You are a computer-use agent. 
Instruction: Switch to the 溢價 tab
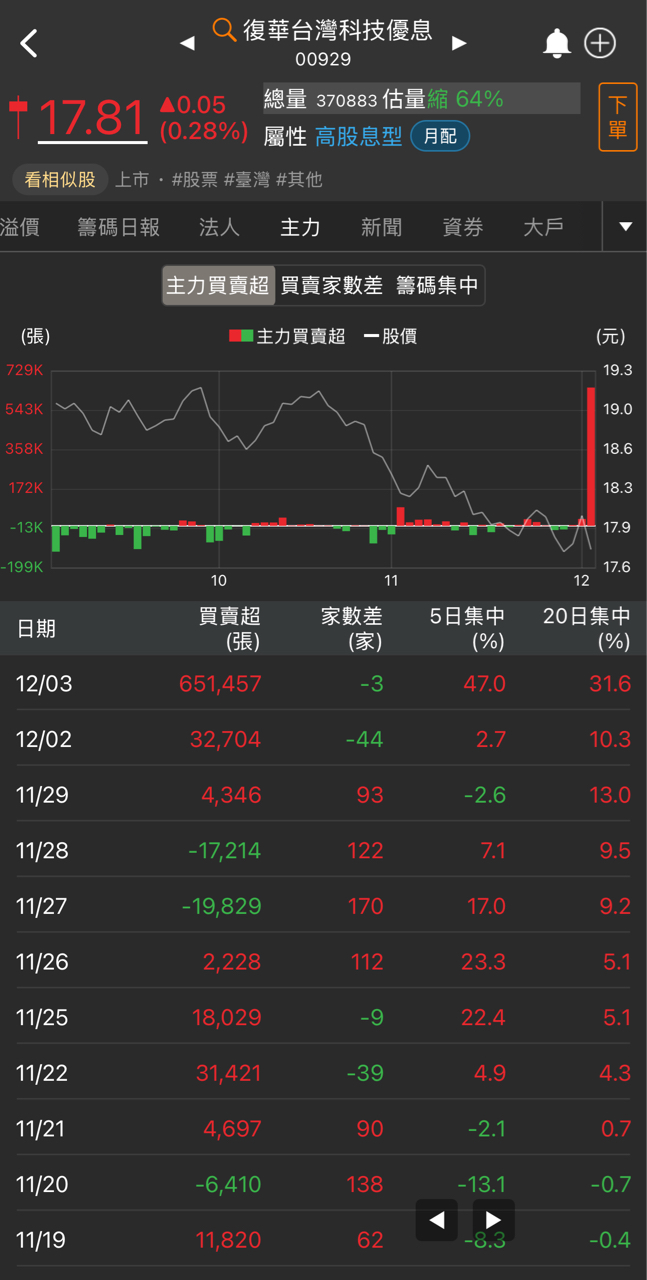(20, 227)
